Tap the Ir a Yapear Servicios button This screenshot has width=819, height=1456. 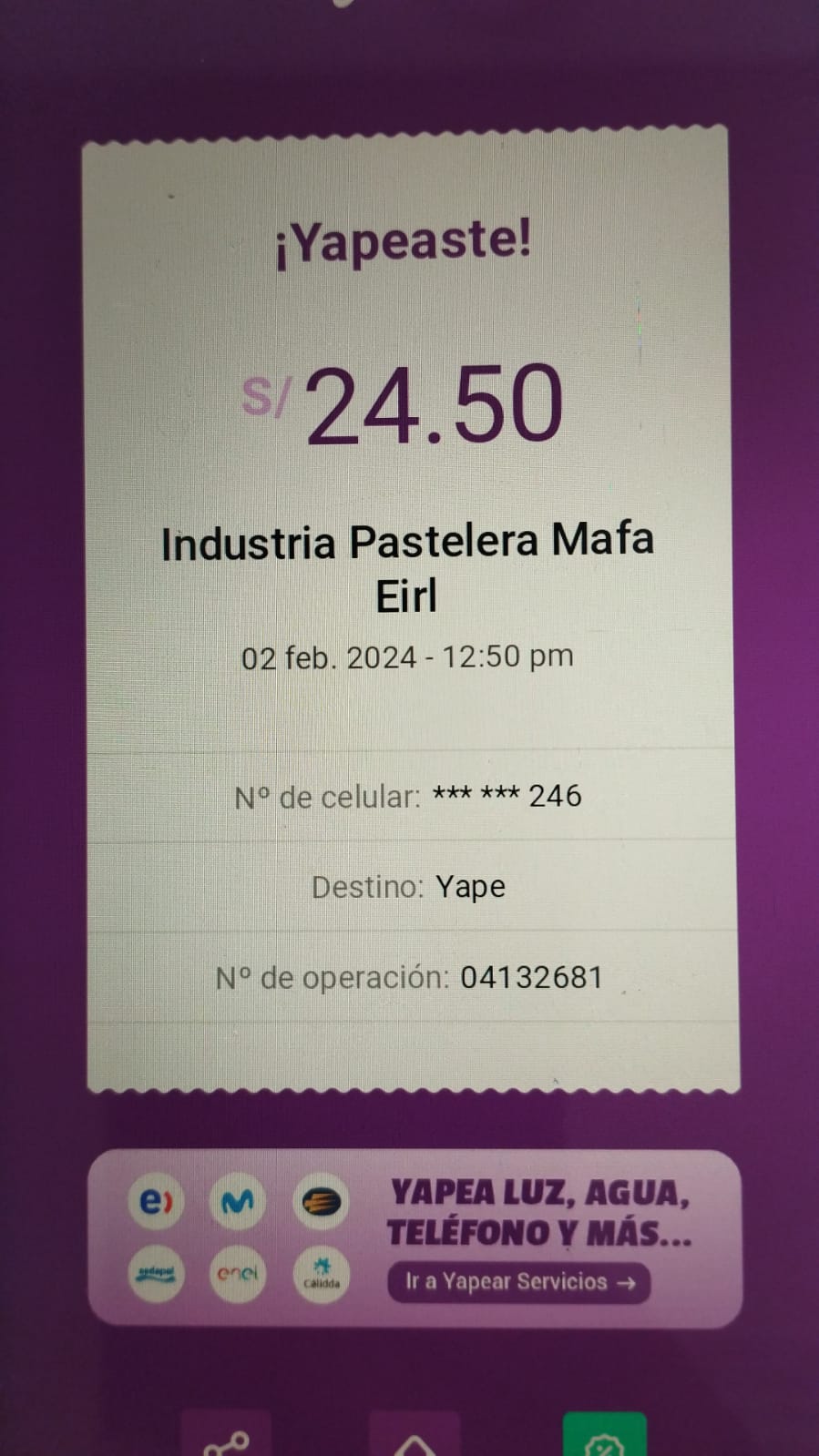[x=519, y=1282]
